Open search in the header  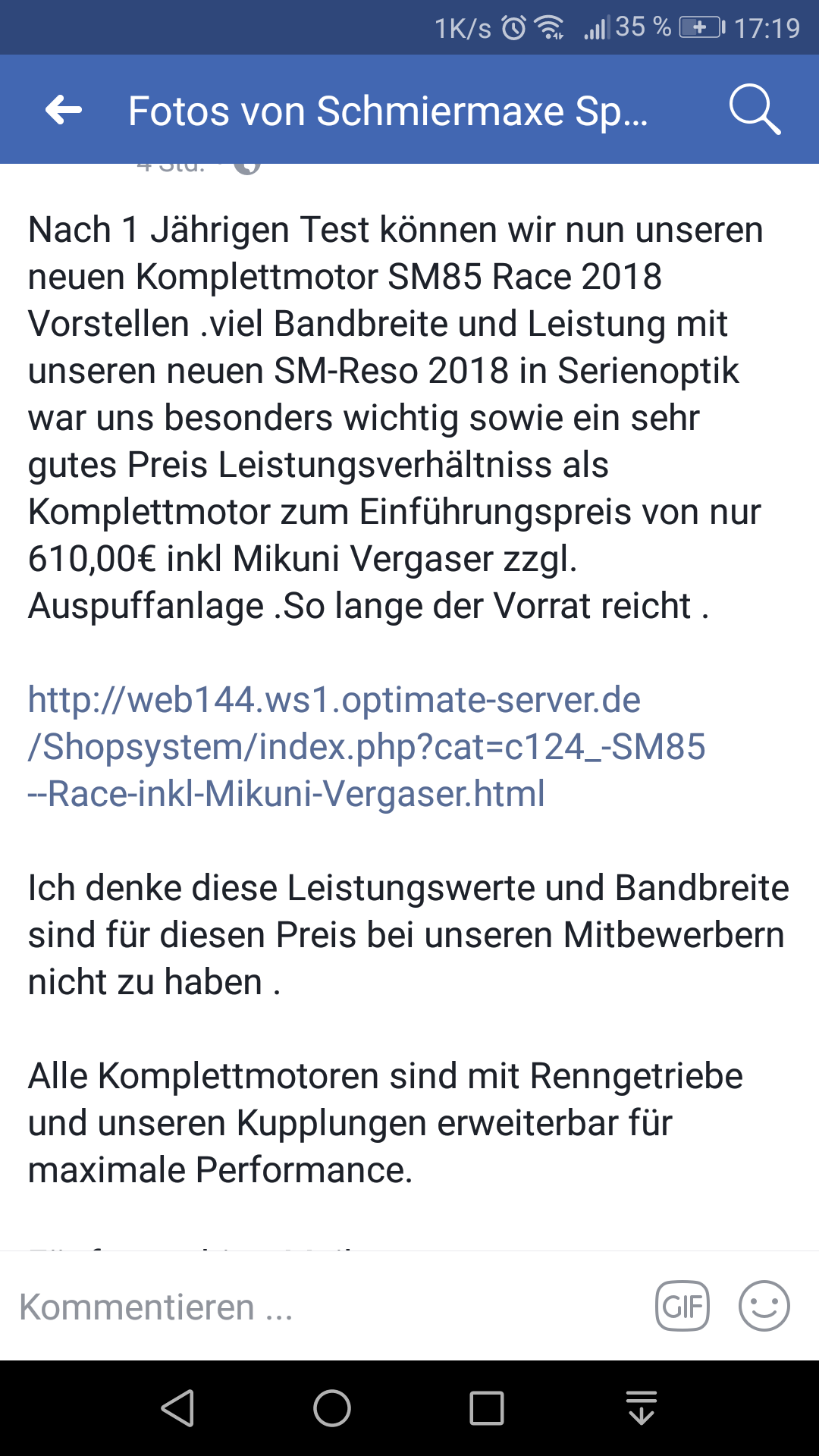[x=754, y=111]
